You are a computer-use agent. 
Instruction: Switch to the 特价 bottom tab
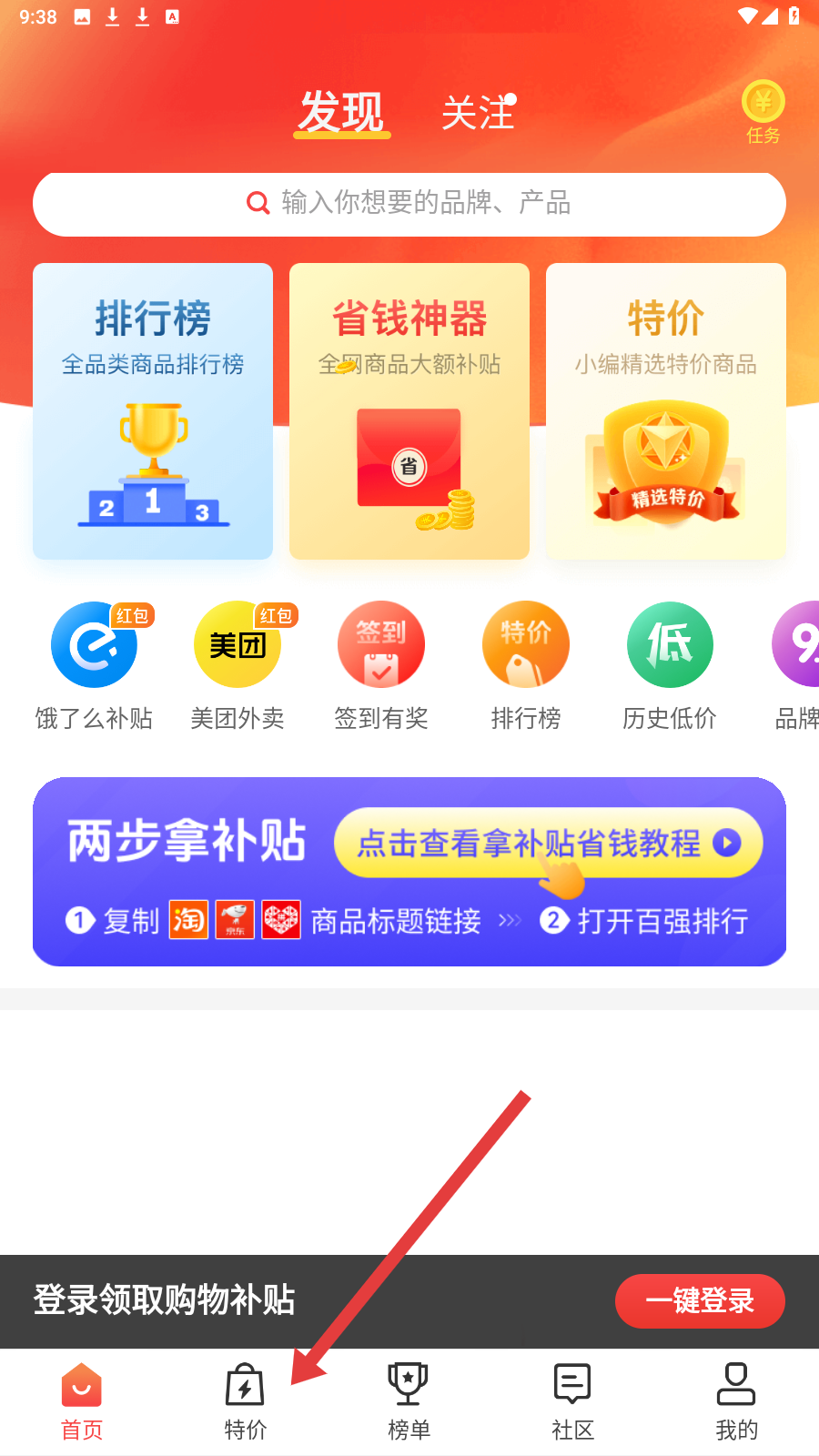pos(246,1402)
